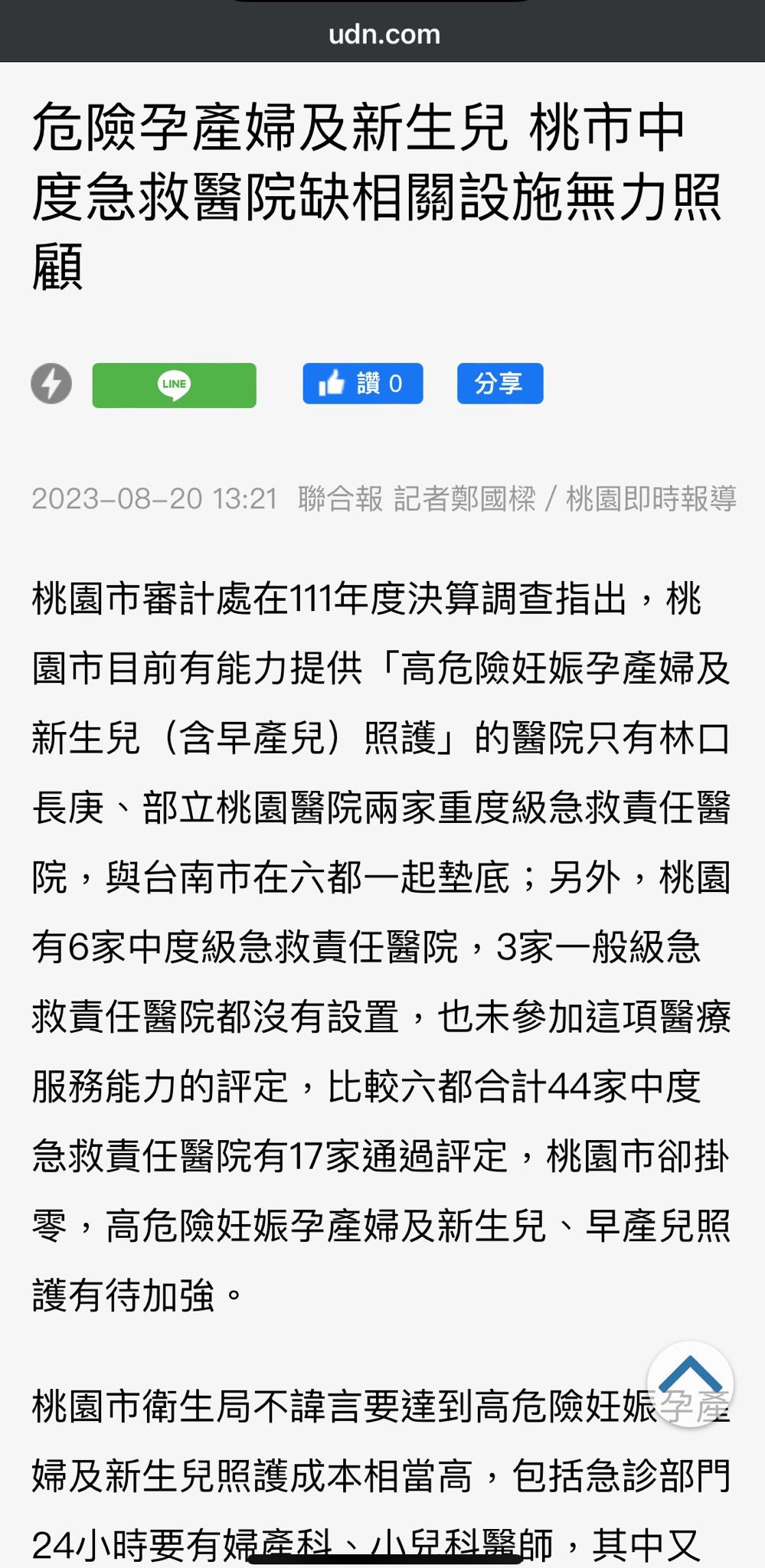Tap the lightning bolt AMP icon
This screenshot has height=1568, width=765.
51,383
